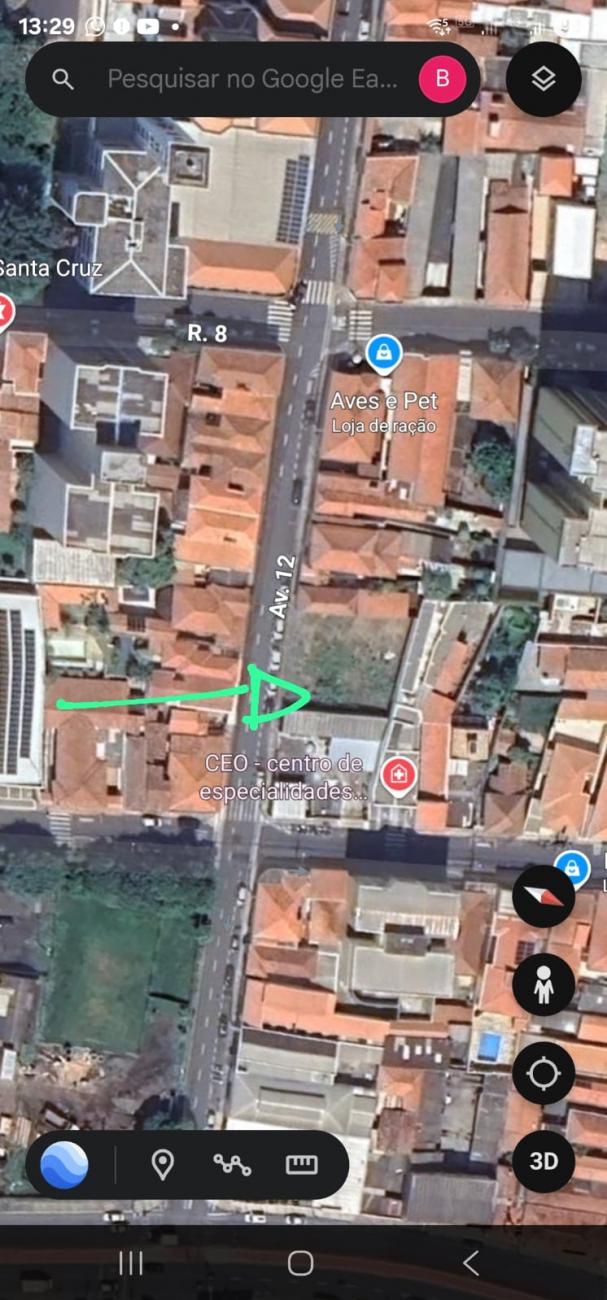Select the CEO centro de especialidades pin
This screenshot has height=1300, width=607.
coord(398,775)
